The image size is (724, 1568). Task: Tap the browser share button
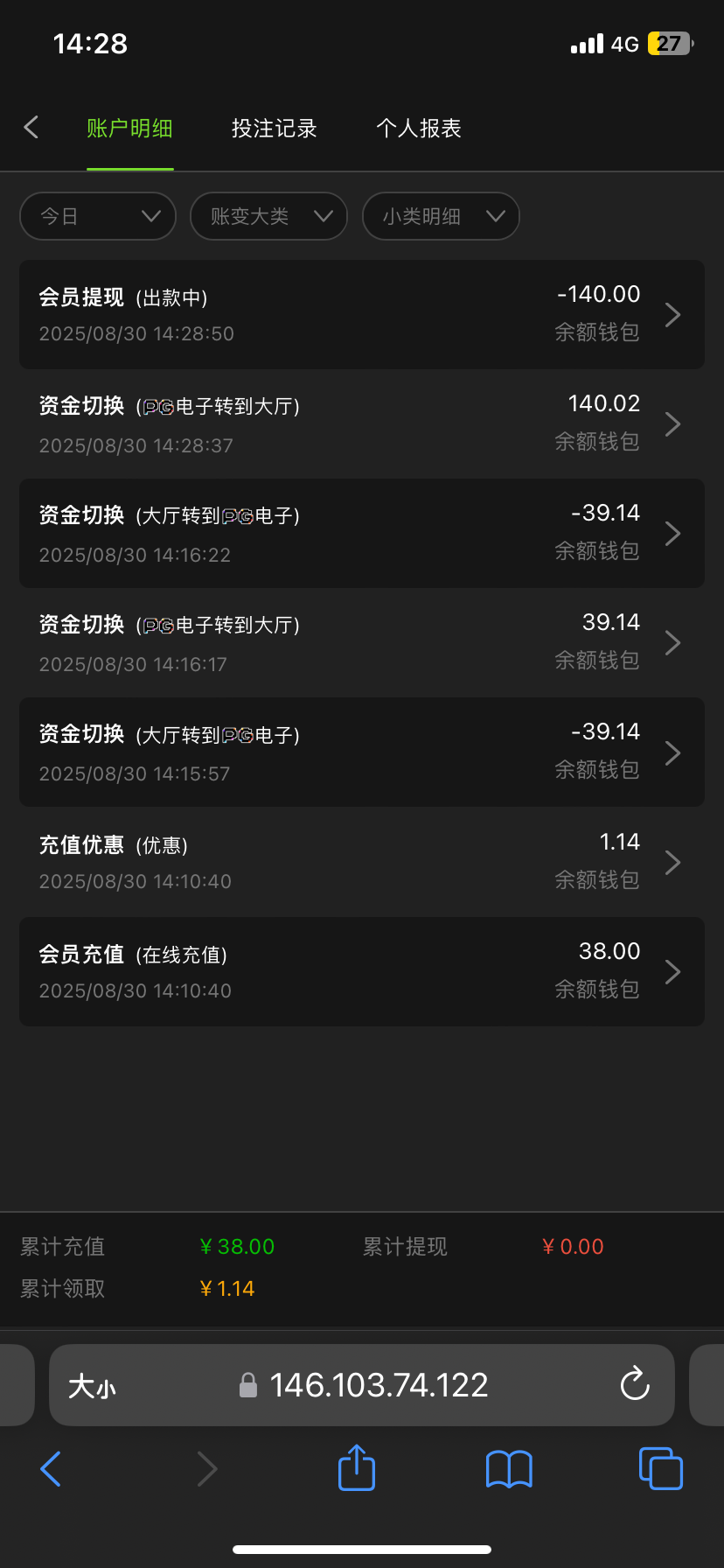point(356,1468)
